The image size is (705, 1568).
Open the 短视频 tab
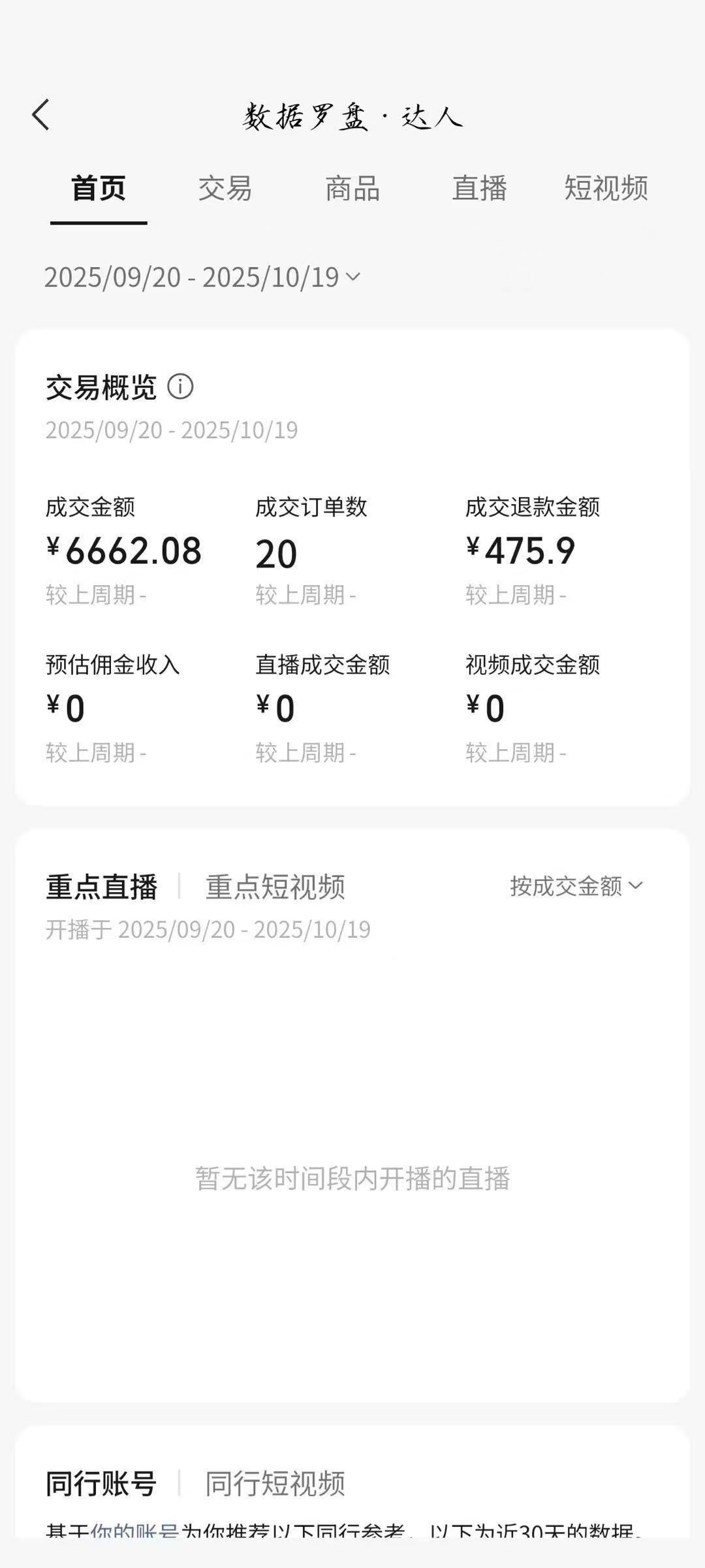click(x=606, y=190)
